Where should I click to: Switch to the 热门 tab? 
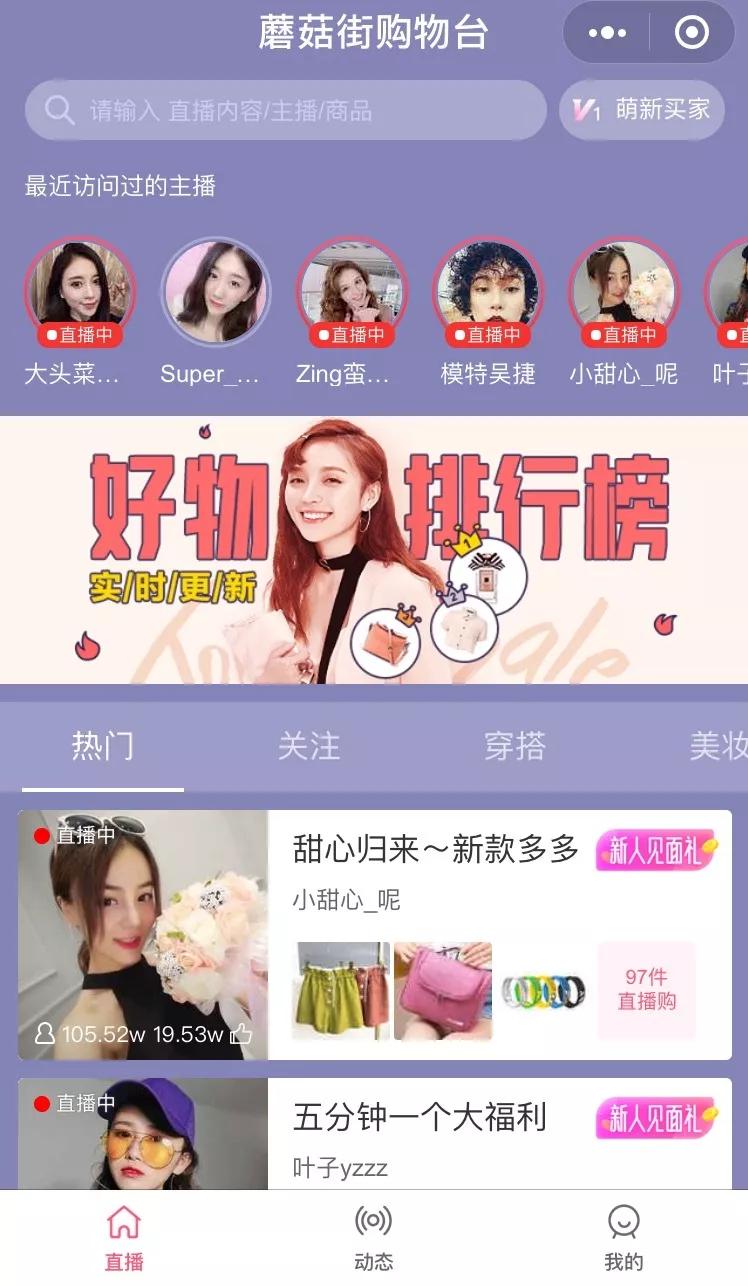(102, 746)
